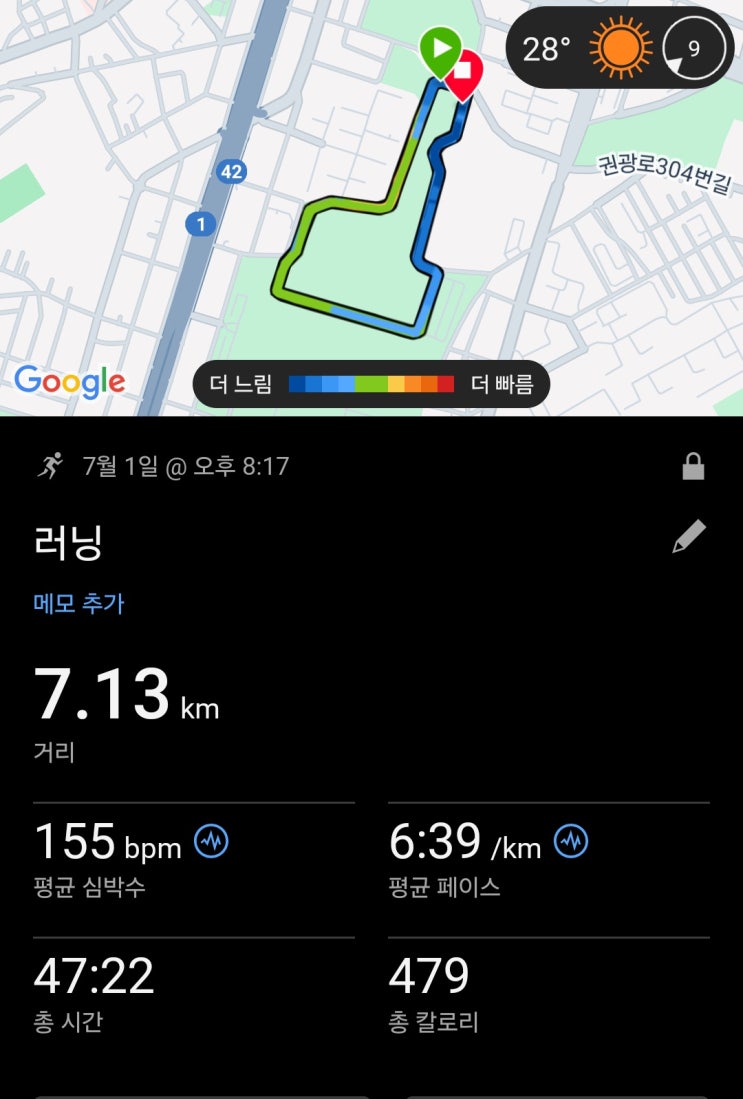Edit the 러닝 activity title with pencil icon
743x1099 pixels.
point(689,537)
